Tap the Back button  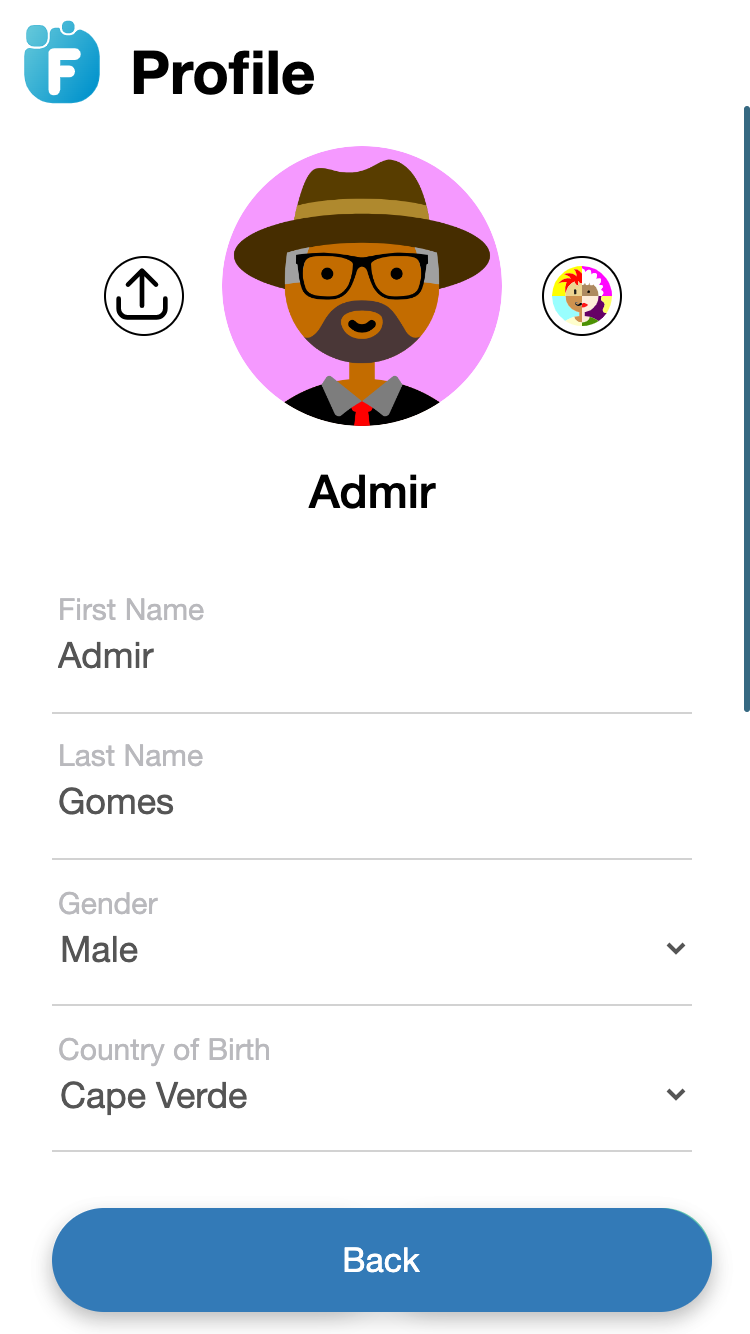click(x=381, y=1260)
